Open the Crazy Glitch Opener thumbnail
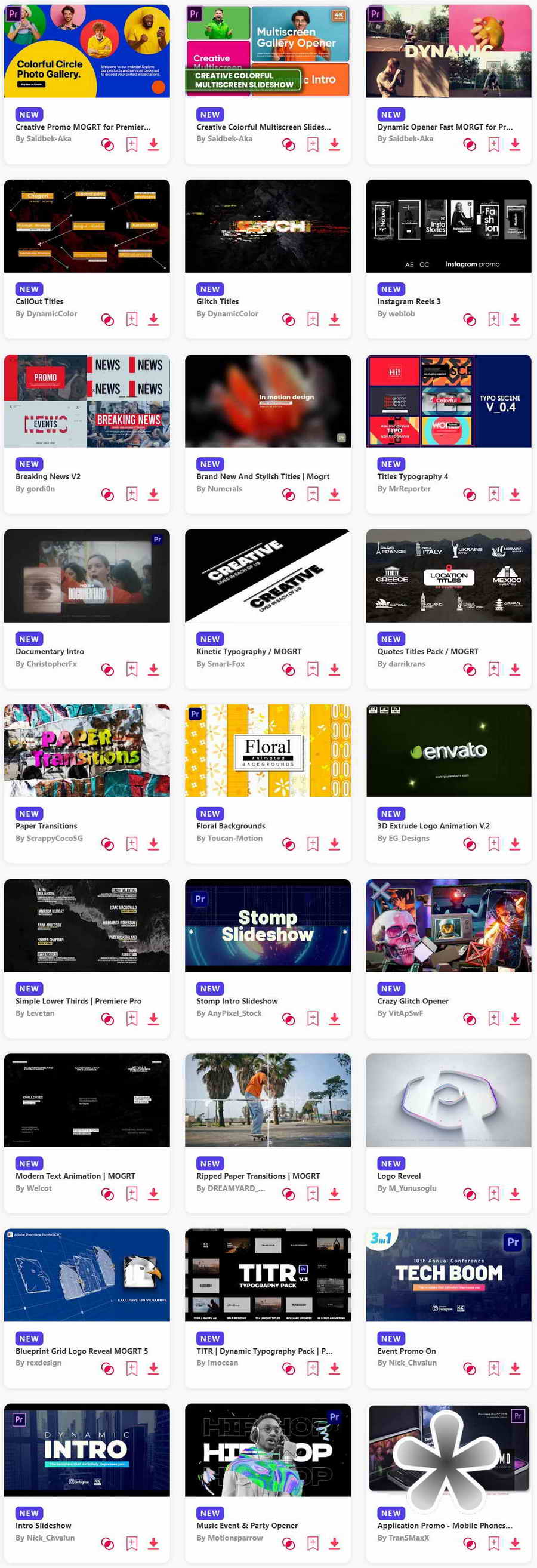 point(448,925)
